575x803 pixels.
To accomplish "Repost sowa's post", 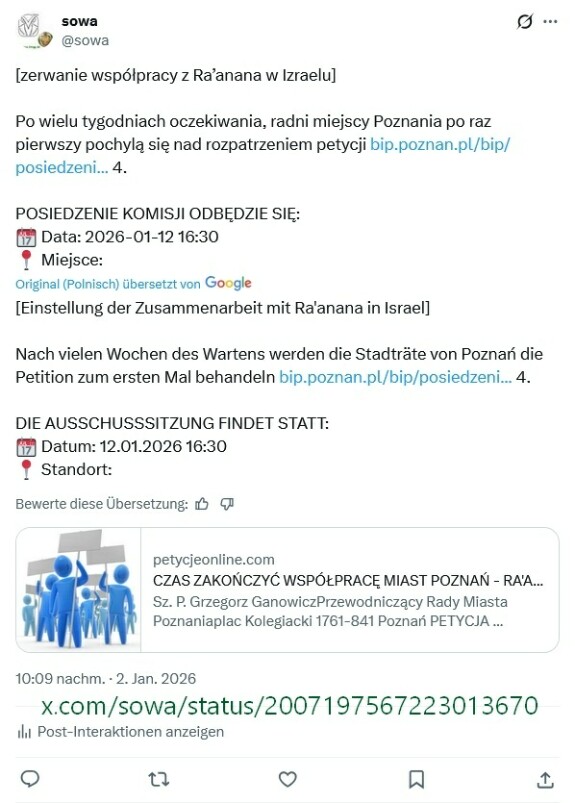I will click(159, 779).
